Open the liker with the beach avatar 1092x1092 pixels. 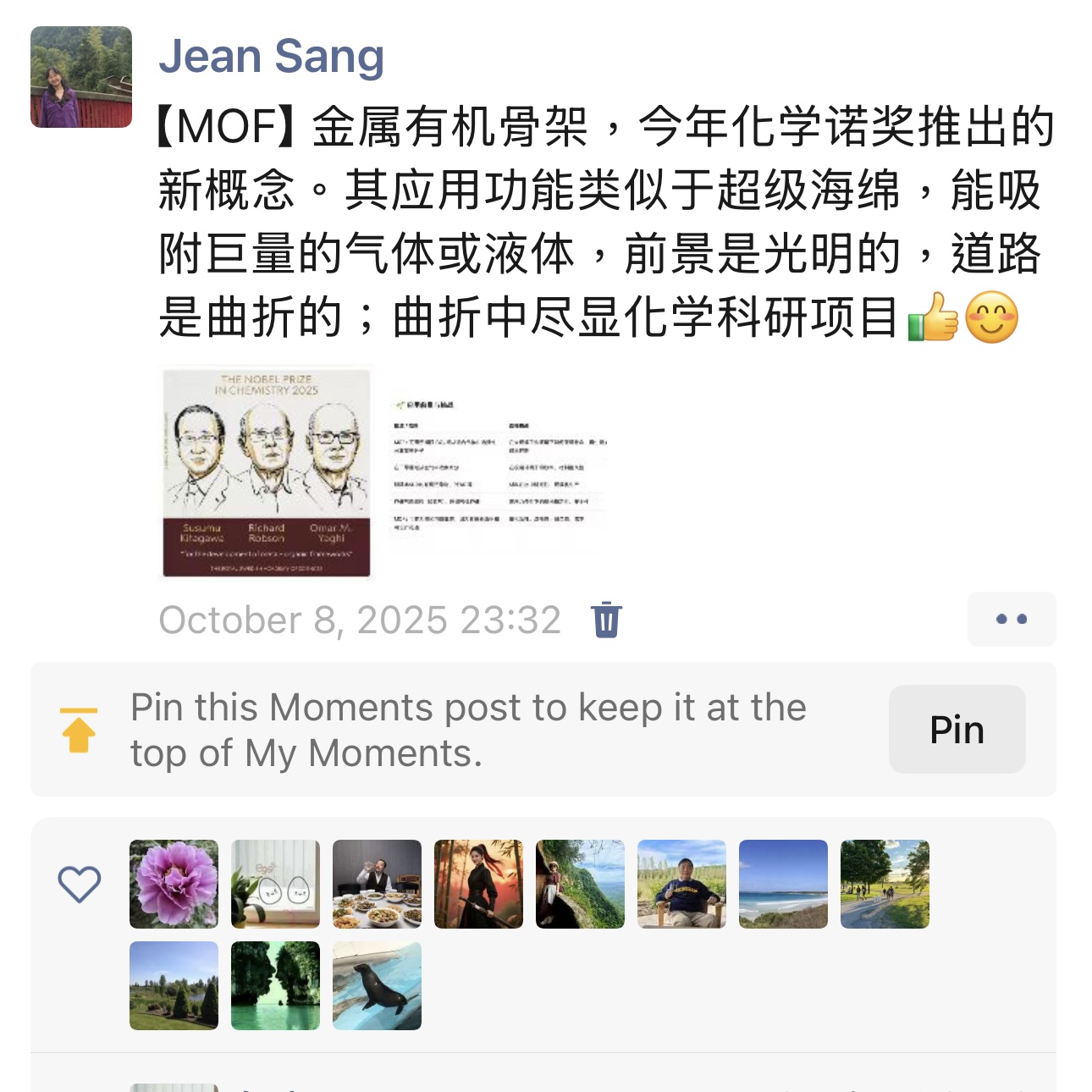(783, 884)
